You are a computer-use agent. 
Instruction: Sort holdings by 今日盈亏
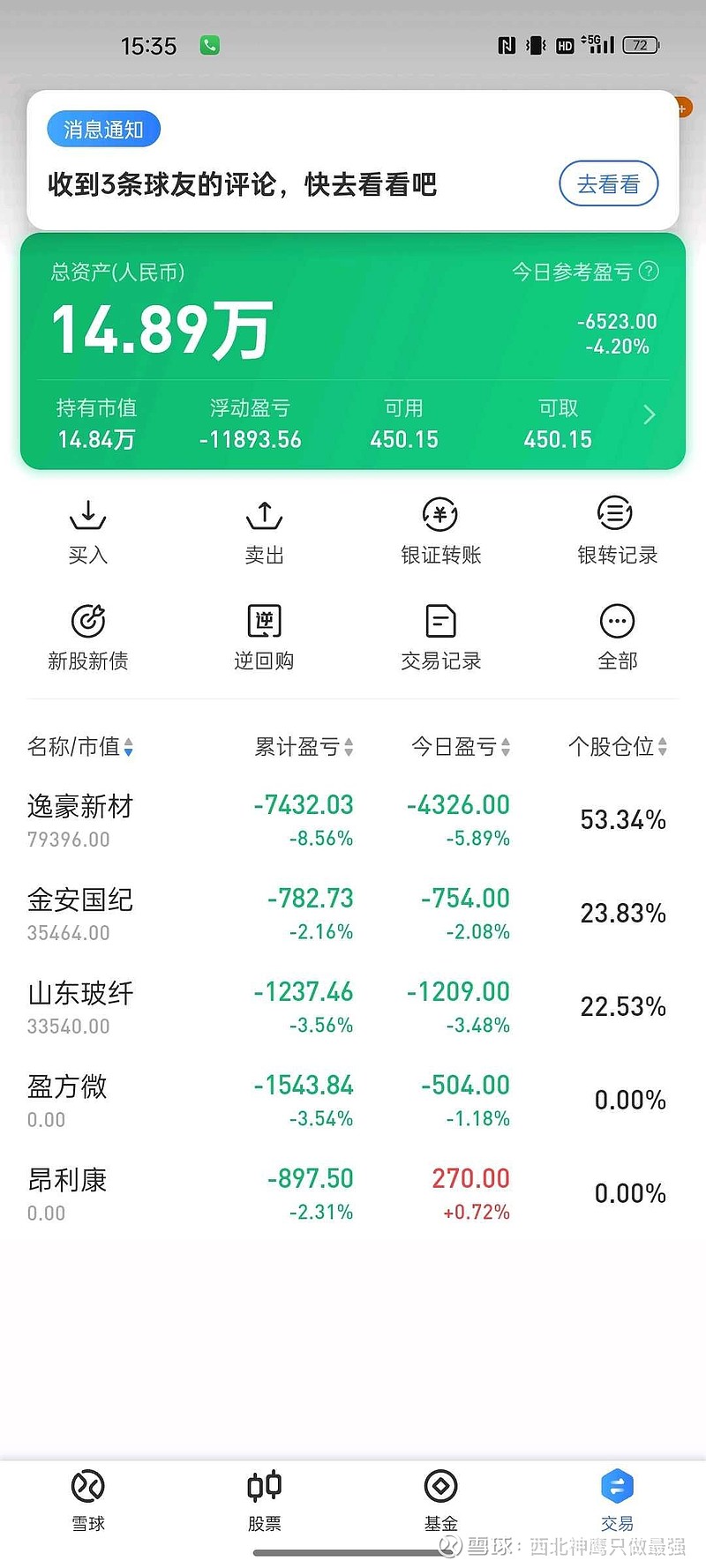point(461,747)
